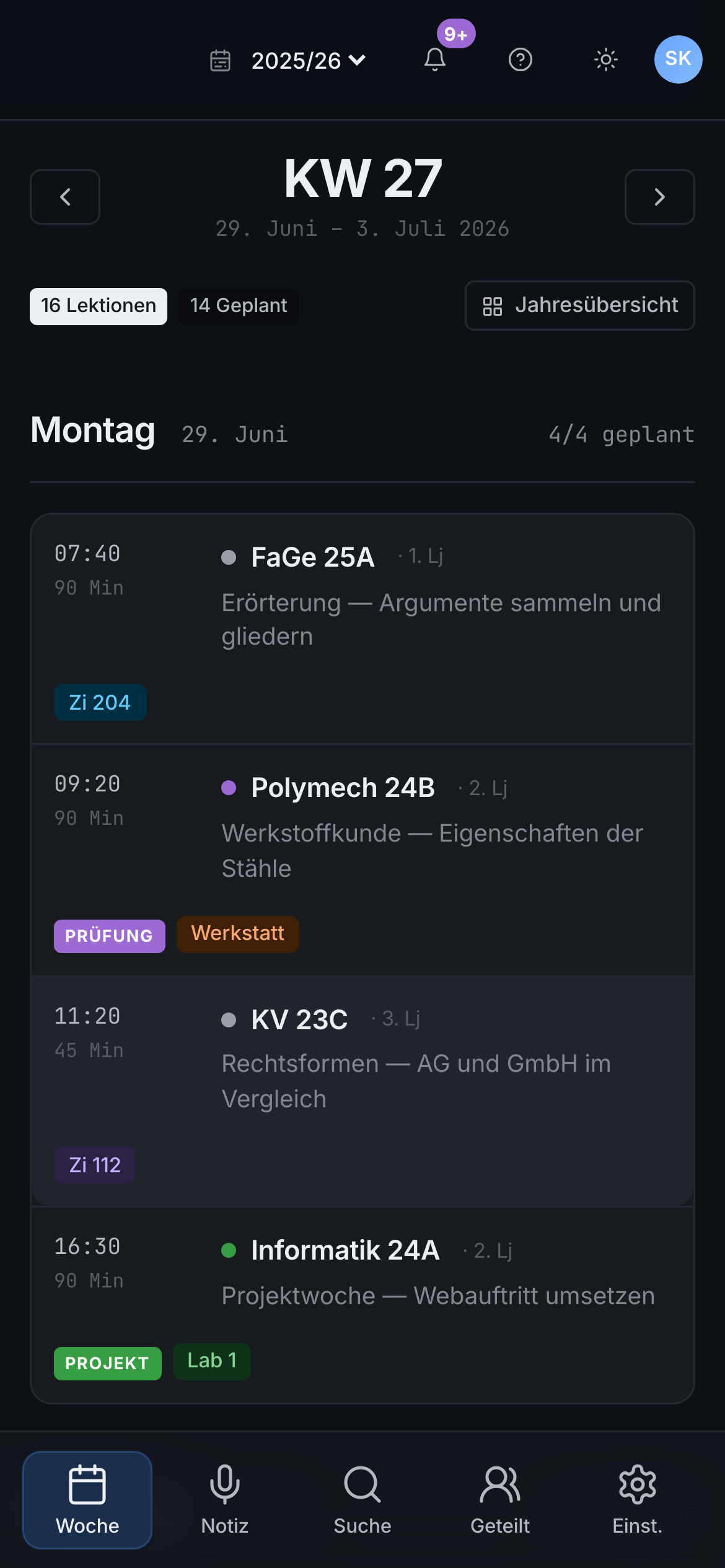Switch to the Geteilt tab
The height and width of the screenshot is (1568, 725).
500,1500
